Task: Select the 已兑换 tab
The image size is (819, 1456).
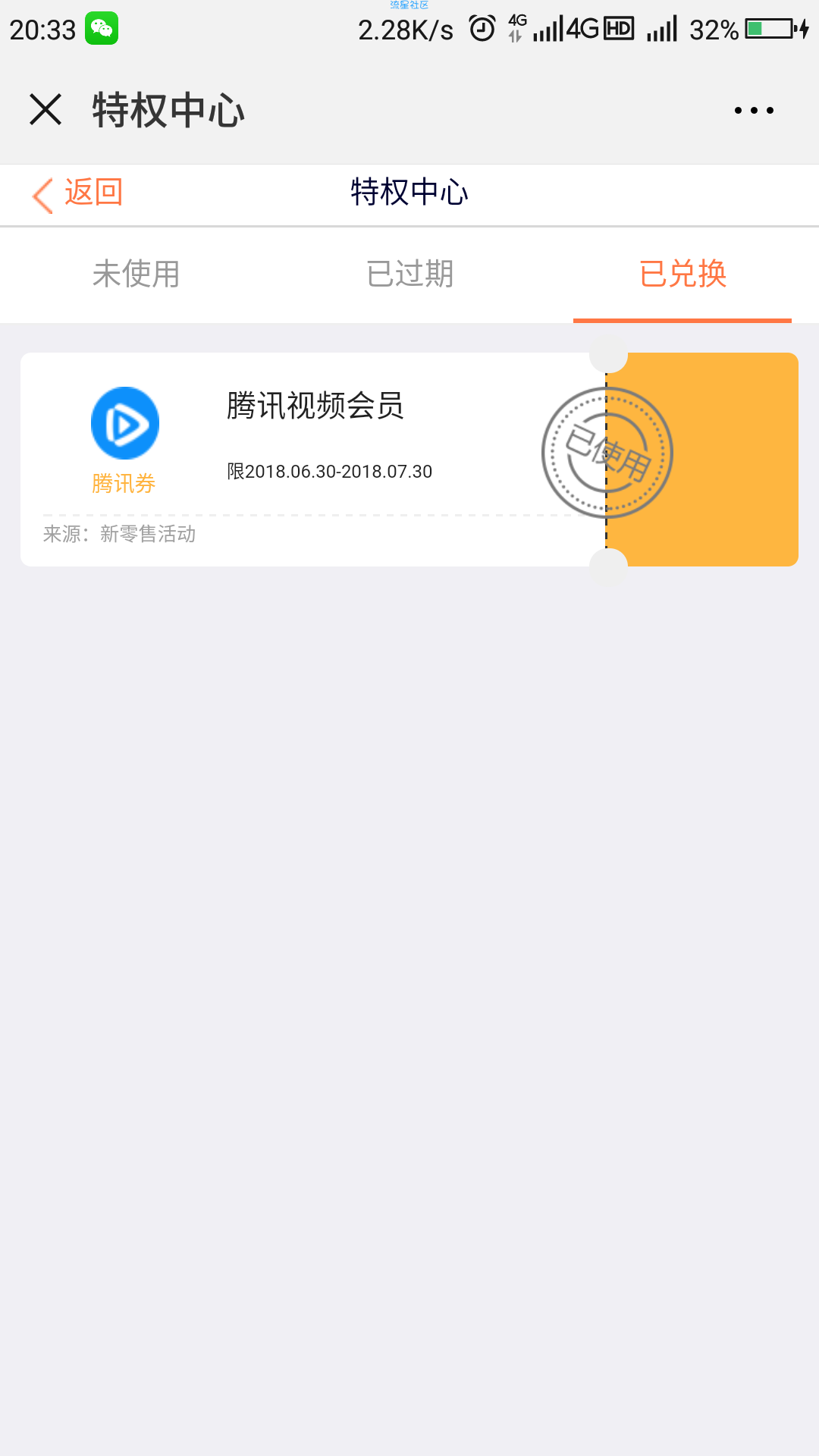Action: pyautogui.click(x=682, y=274)
